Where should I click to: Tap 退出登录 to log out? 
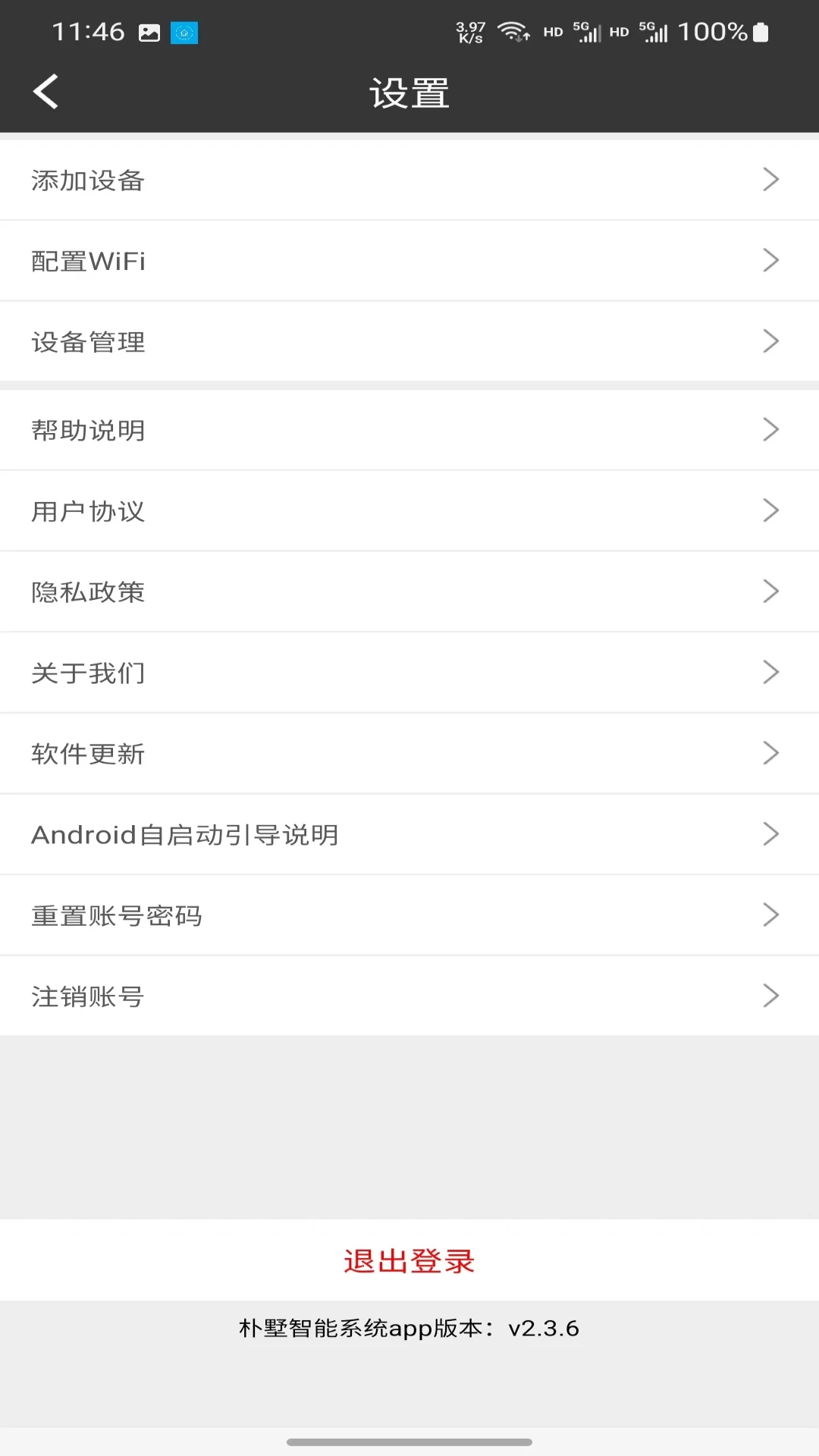click(x=409, y=1260)
